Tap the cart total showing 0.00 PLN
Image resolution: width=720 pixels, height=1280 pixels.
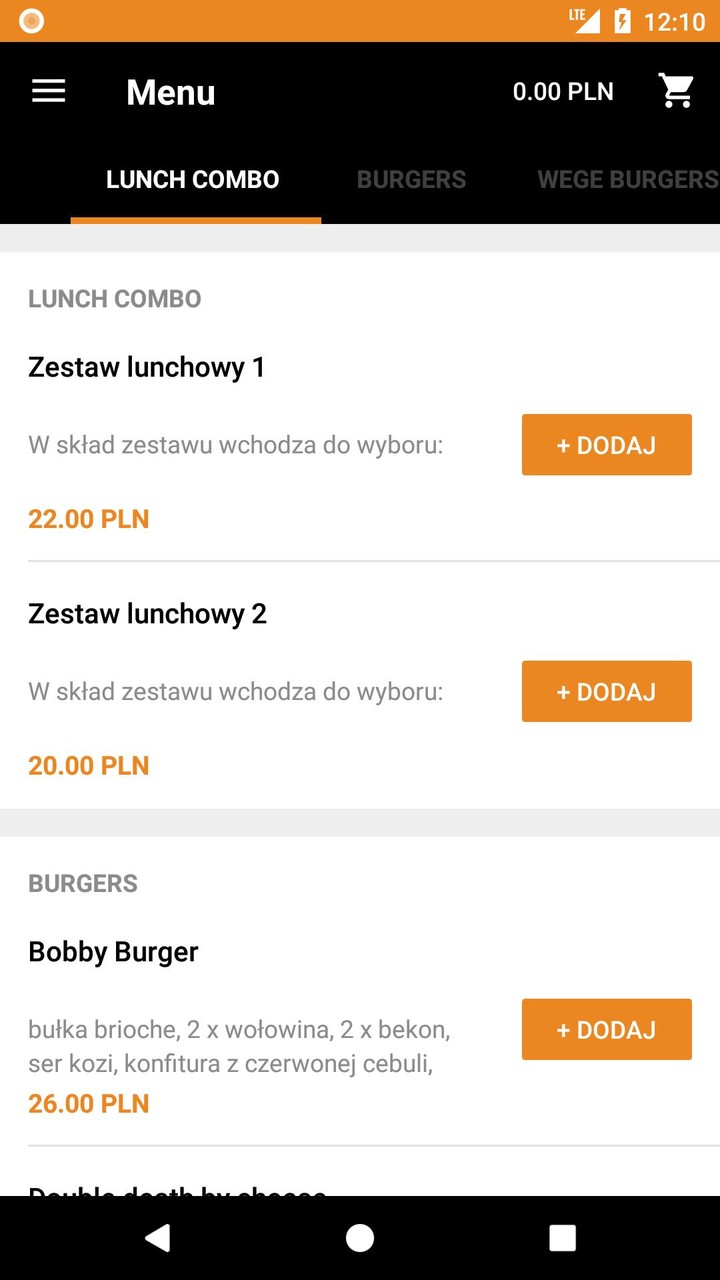(x=563, y=91)
